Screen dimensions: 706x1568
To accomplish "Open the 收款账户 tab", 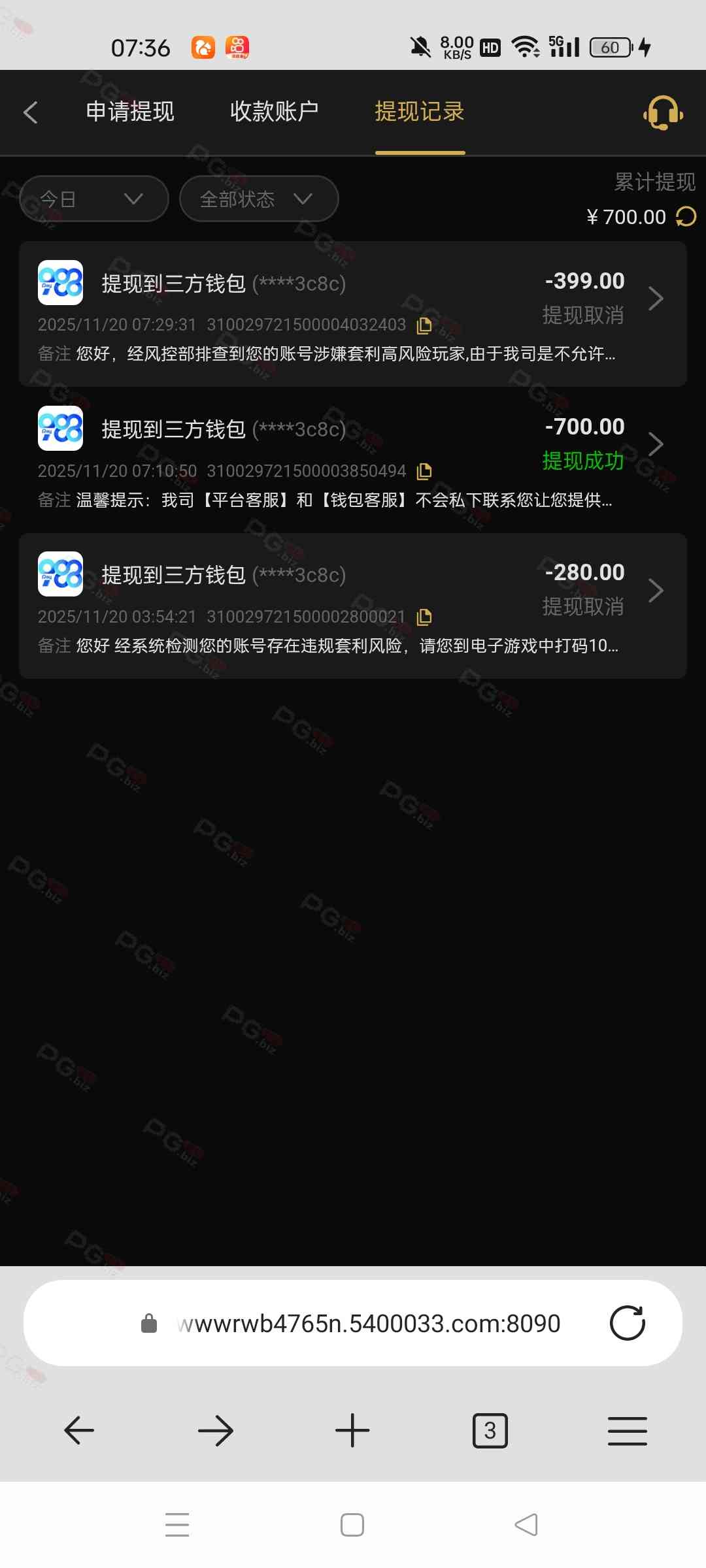I will coord(274,112).
